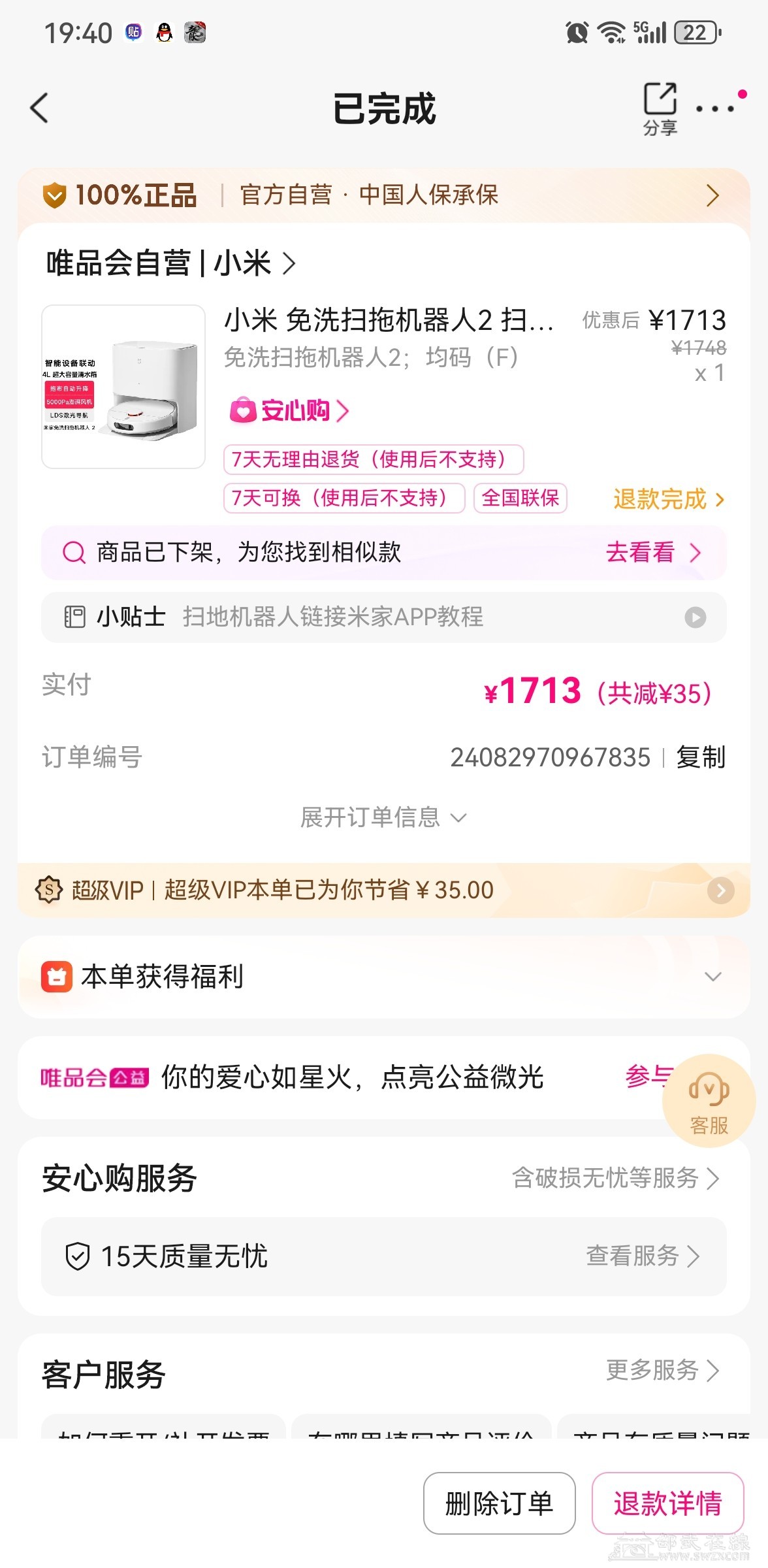Open 退款详情 refund details
This screenshot has width=768, height=1568.
667,1503
